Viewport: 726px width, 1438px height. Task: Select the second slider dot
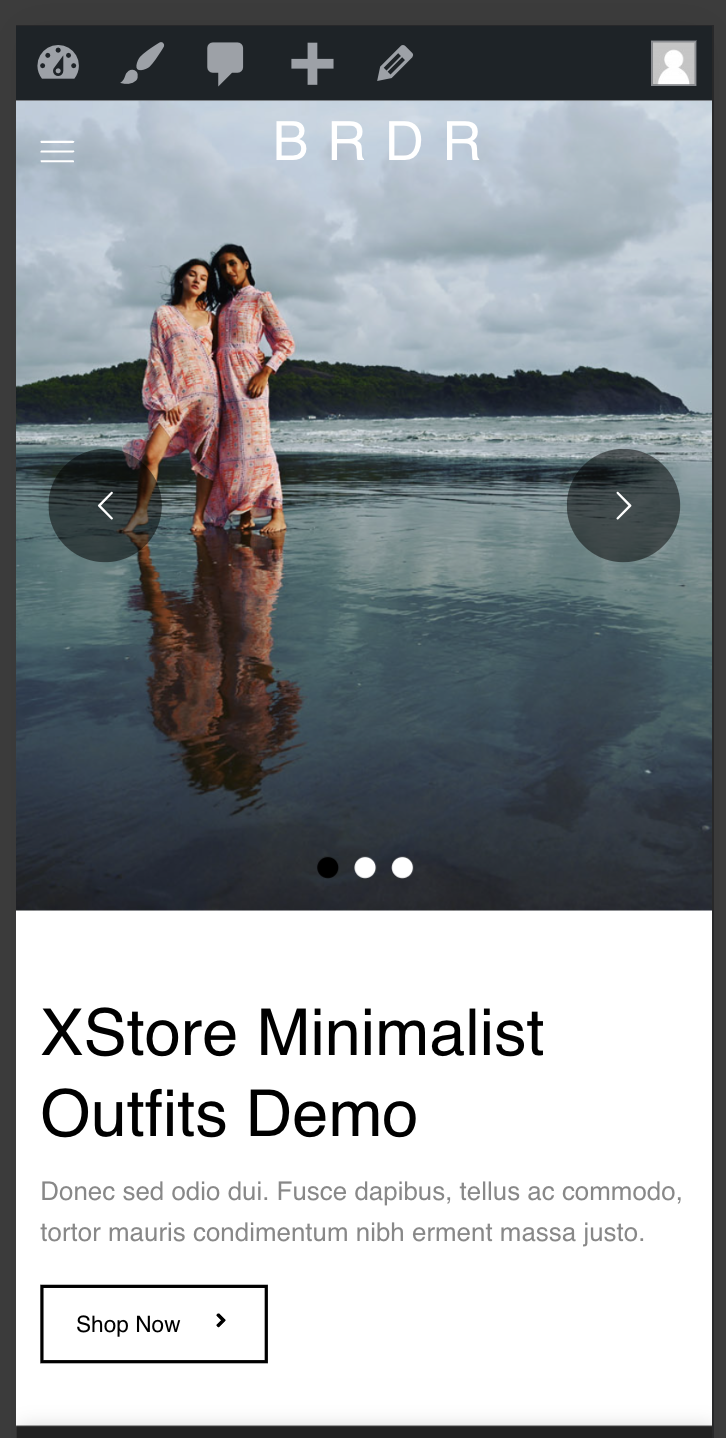365,868
